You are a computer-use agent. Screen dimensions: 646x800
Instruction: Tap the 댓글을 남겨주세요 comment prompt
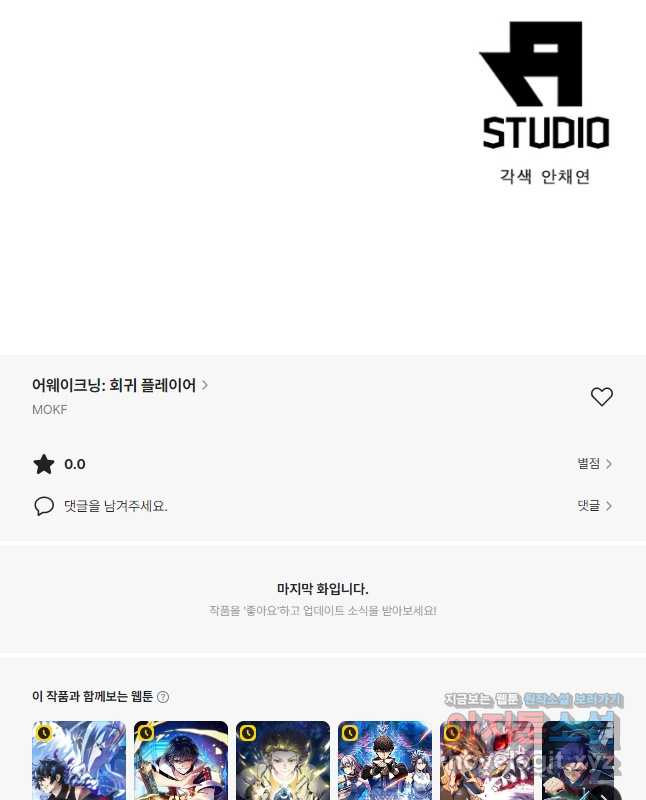click(x=115, y=506)
